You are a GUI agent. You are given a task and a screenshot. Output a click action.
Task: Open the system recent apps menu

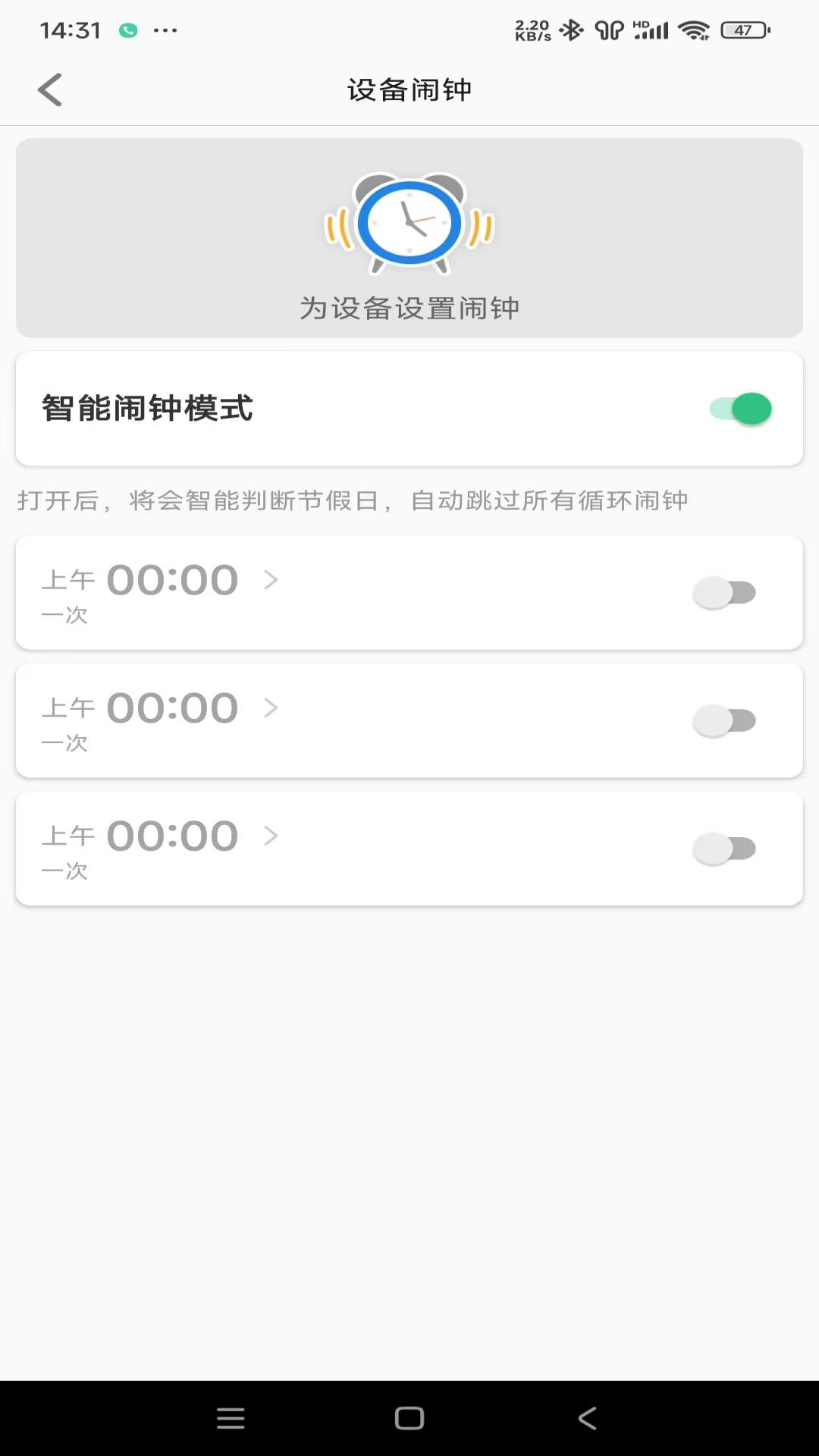click(231, 1418)
